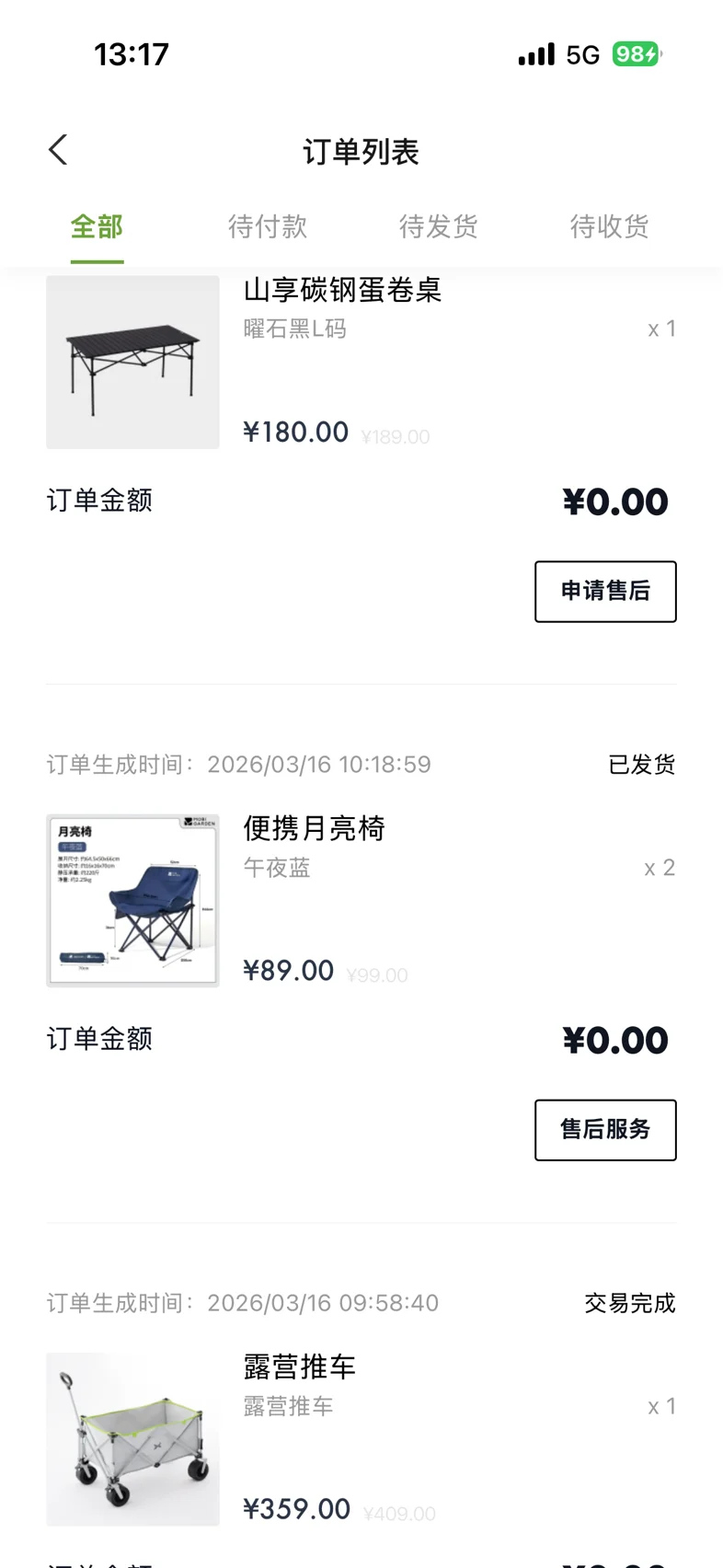Go back from the order list

click(58, 150)
